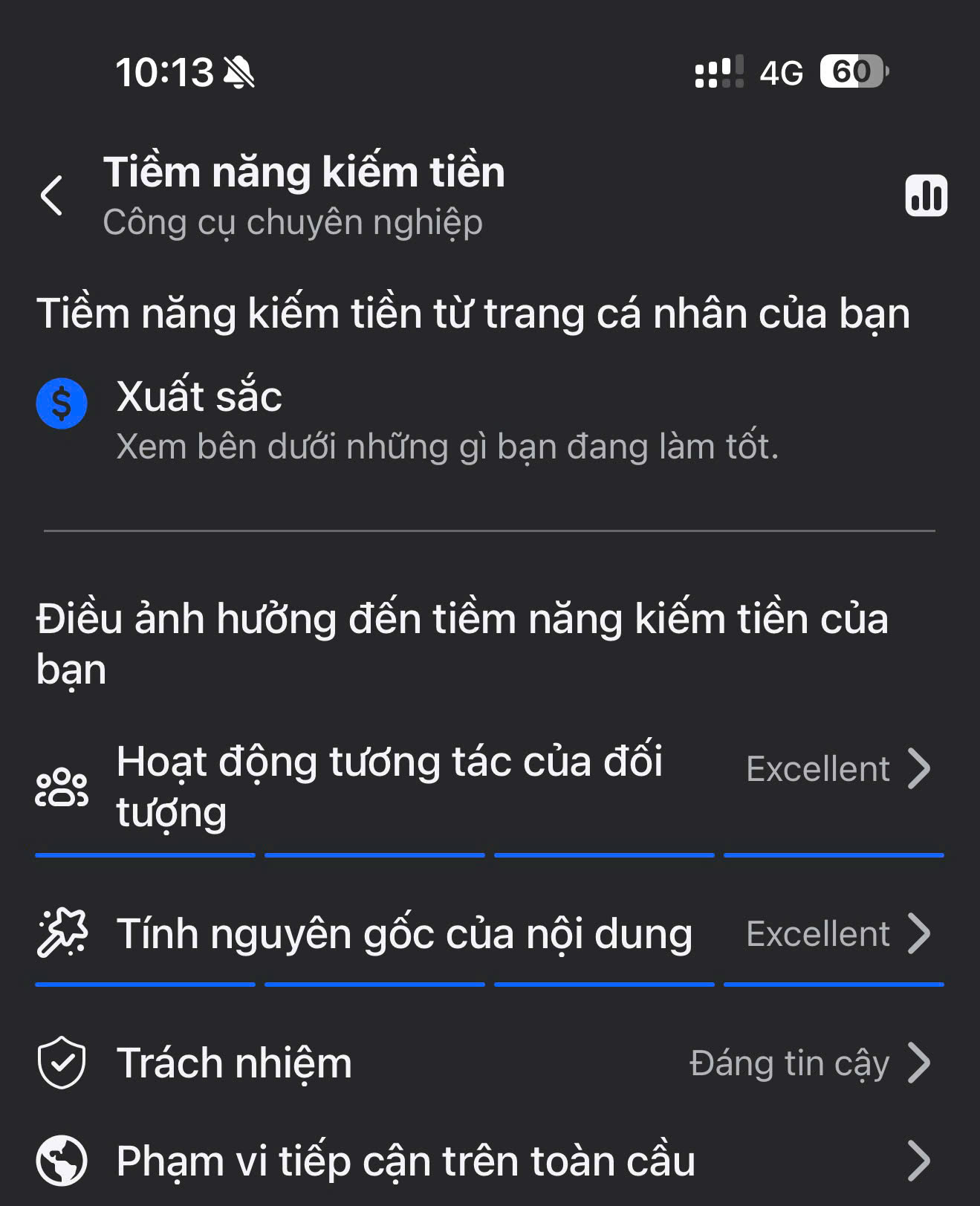Open the Trách nhiệm row

[x=483, y=1063]
